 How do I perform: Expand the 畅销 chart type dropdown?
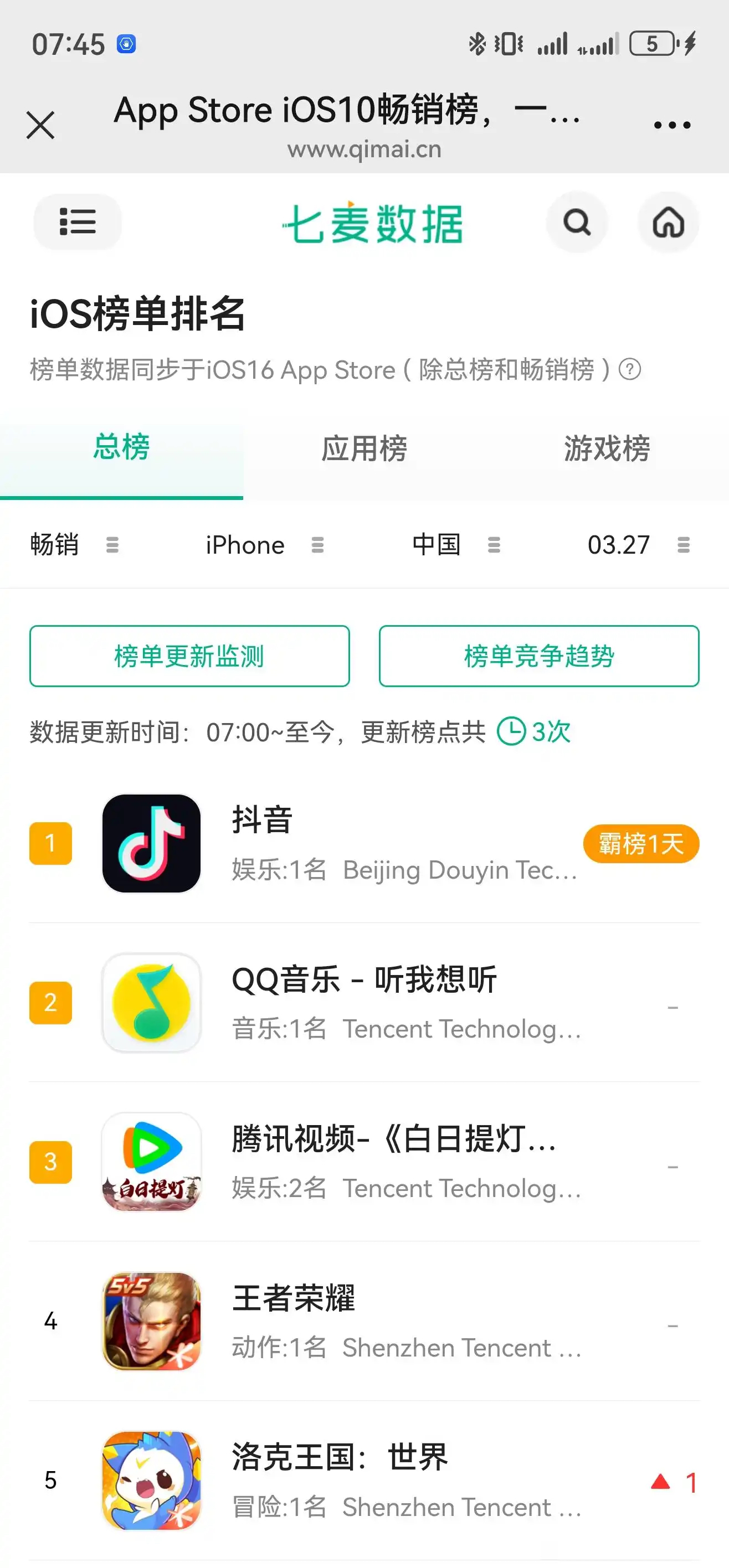click(74, 545)
